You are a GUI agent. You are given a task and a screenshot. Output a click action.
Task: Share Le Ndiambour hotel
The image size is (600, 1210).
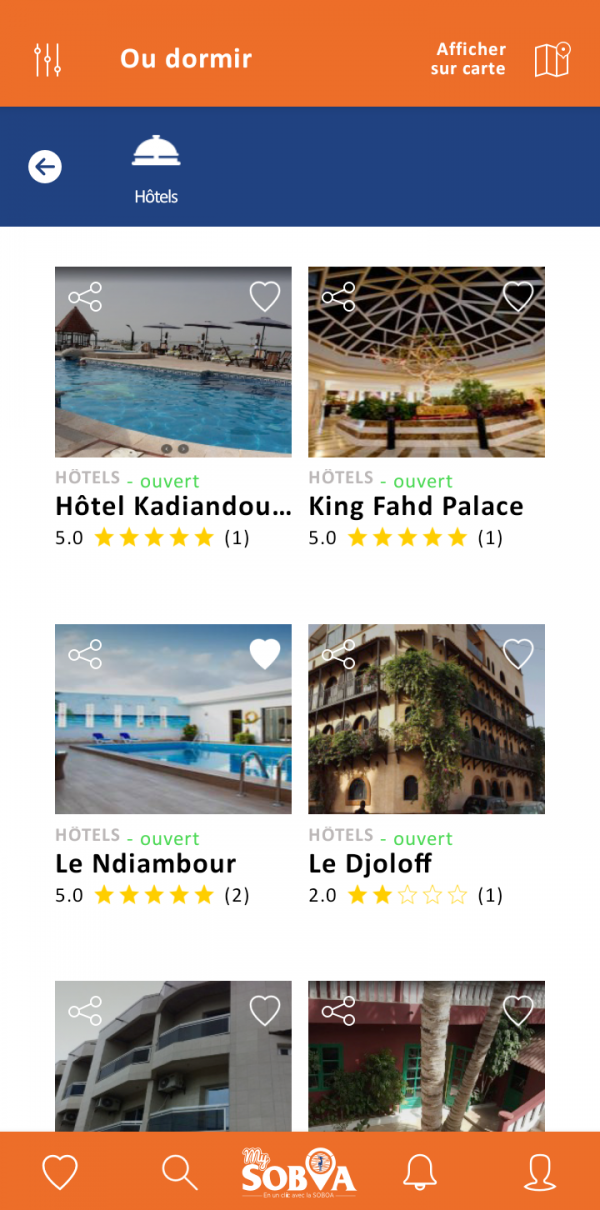point(85,654)
